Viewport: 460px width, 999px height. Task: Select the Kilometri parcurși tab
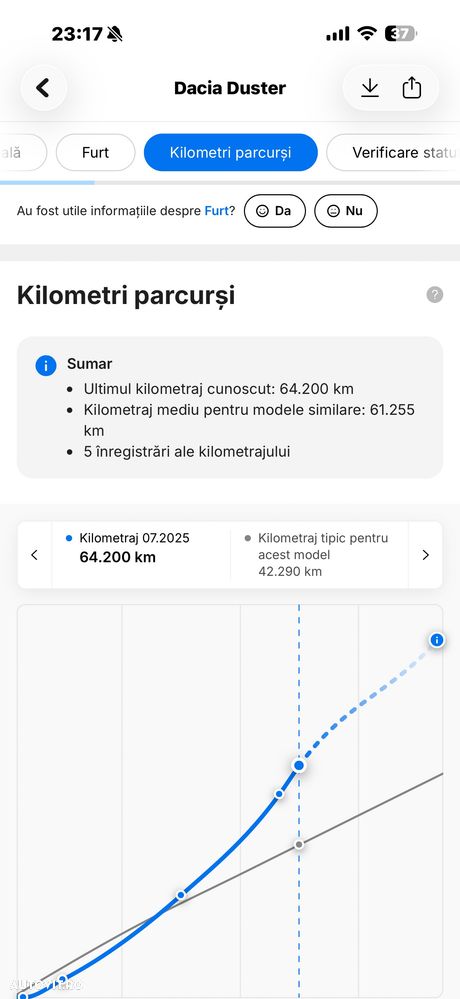(x=231, y=152)
